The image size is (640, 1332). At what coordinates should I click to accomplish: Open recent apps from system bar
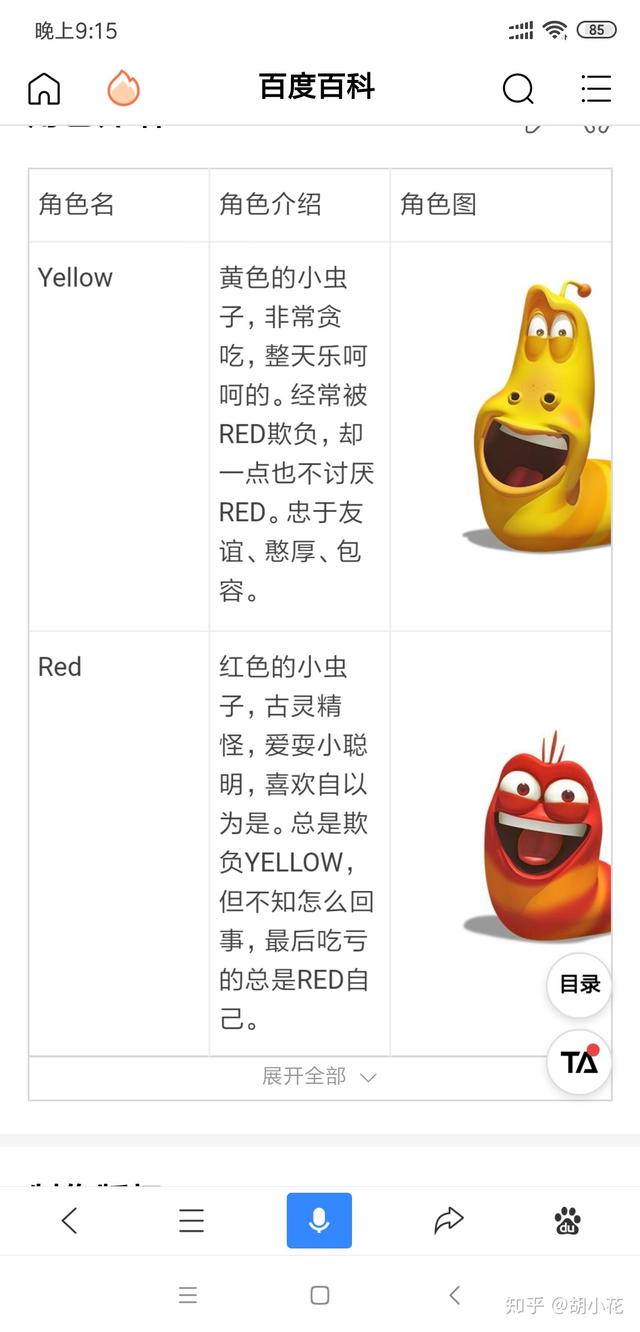188,1295
